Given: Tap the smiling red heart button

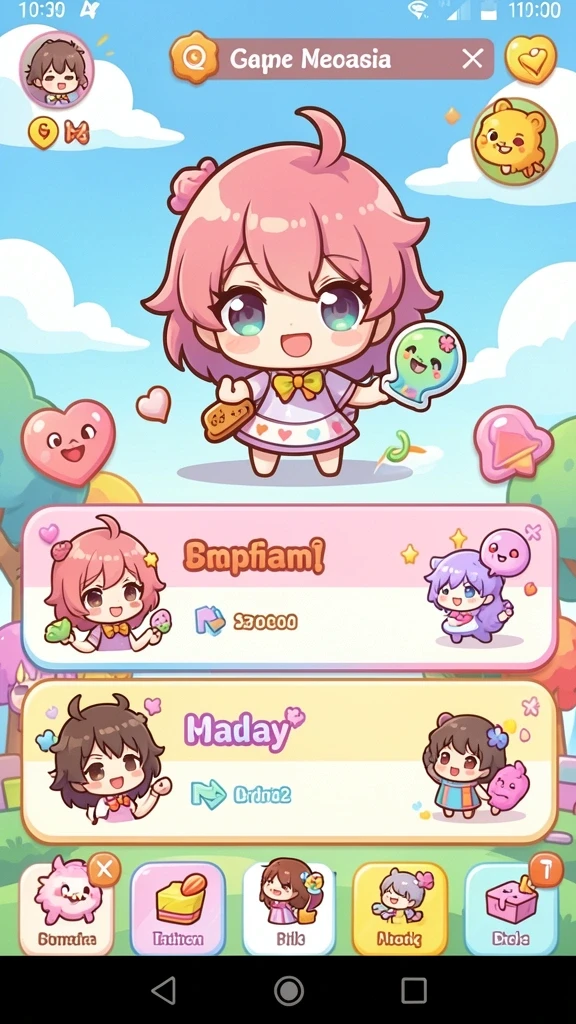Looking at the screenshot, I should (x=68, y=441).
